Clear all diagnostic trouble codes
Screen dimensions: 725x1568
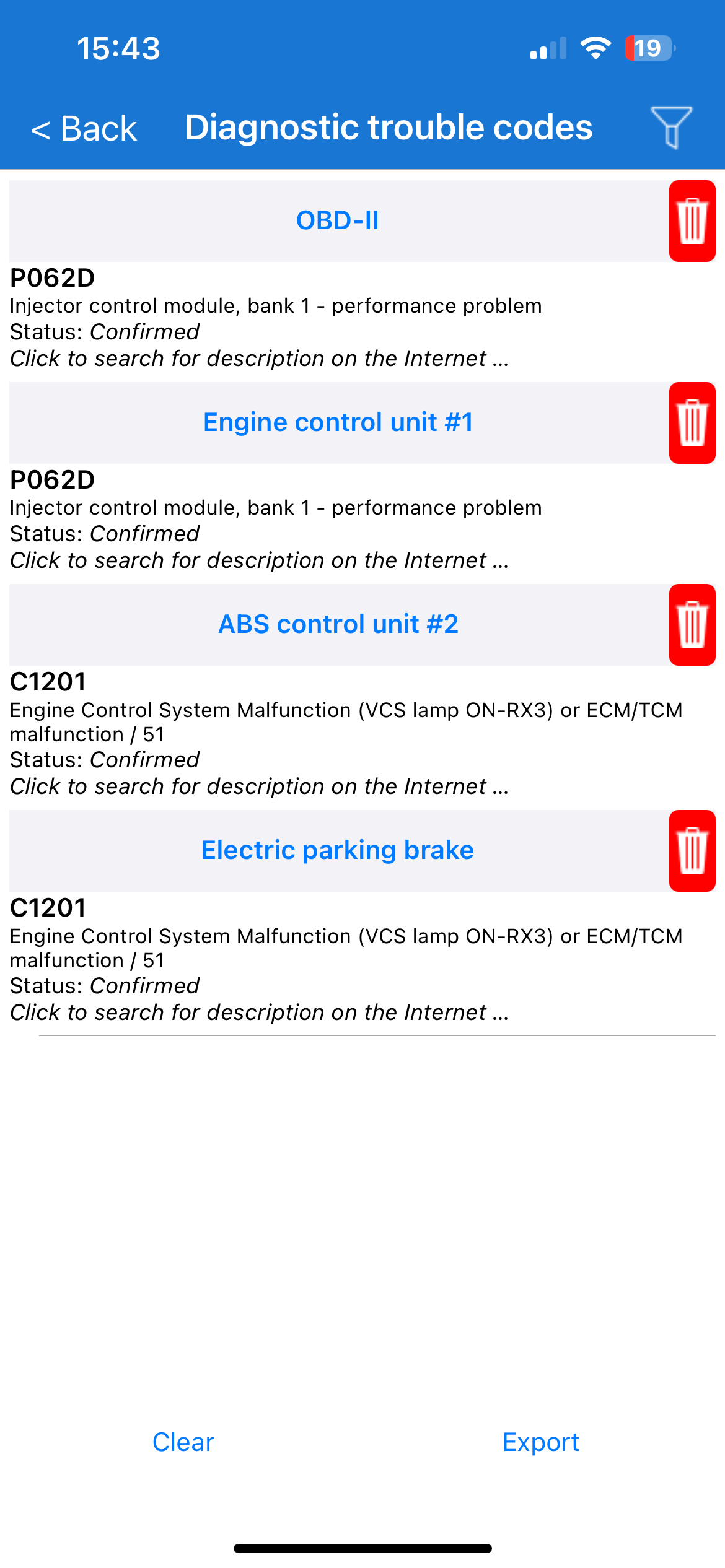(183, 1442)
